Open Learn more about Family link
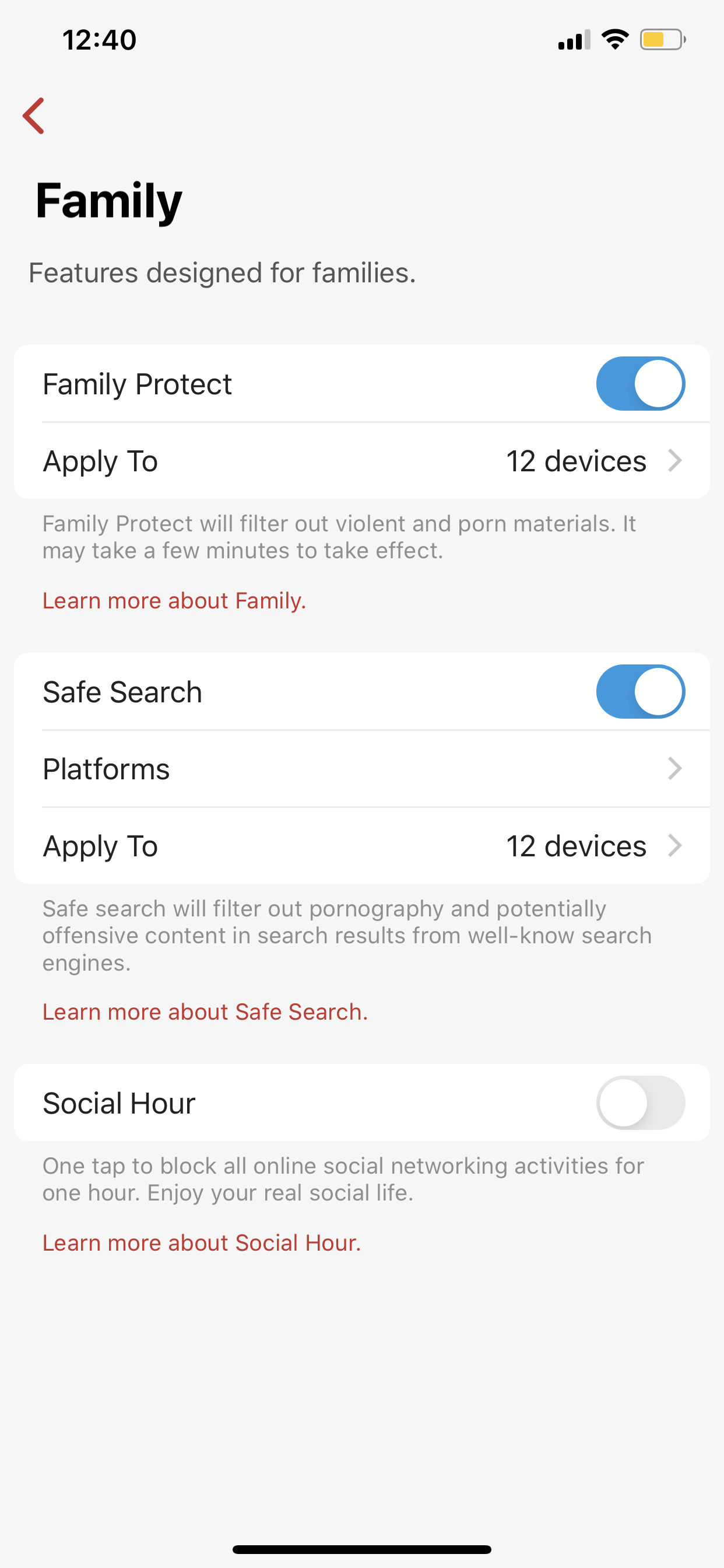The height and width of the screenshot is (1568, 724). [x=174, y=601]
